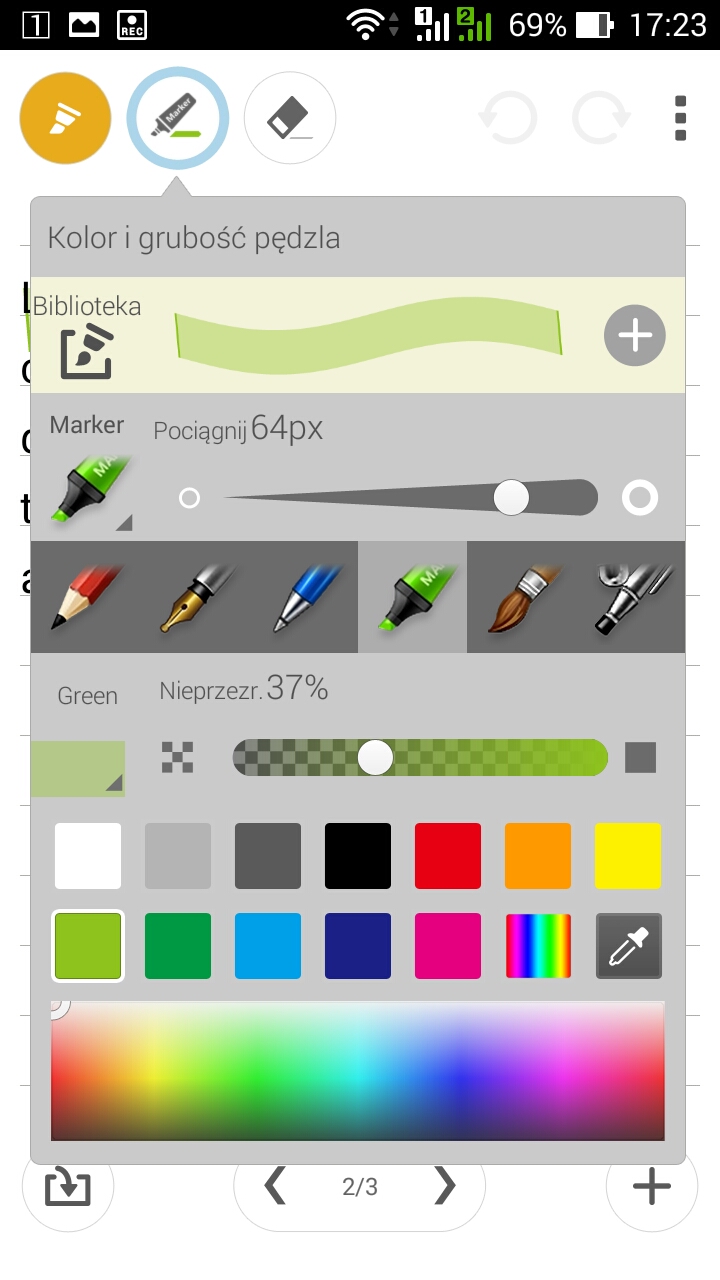This screenshot has width=720, height=1280.
Task: Pick the black color swatch
Action: coord(358,856)
